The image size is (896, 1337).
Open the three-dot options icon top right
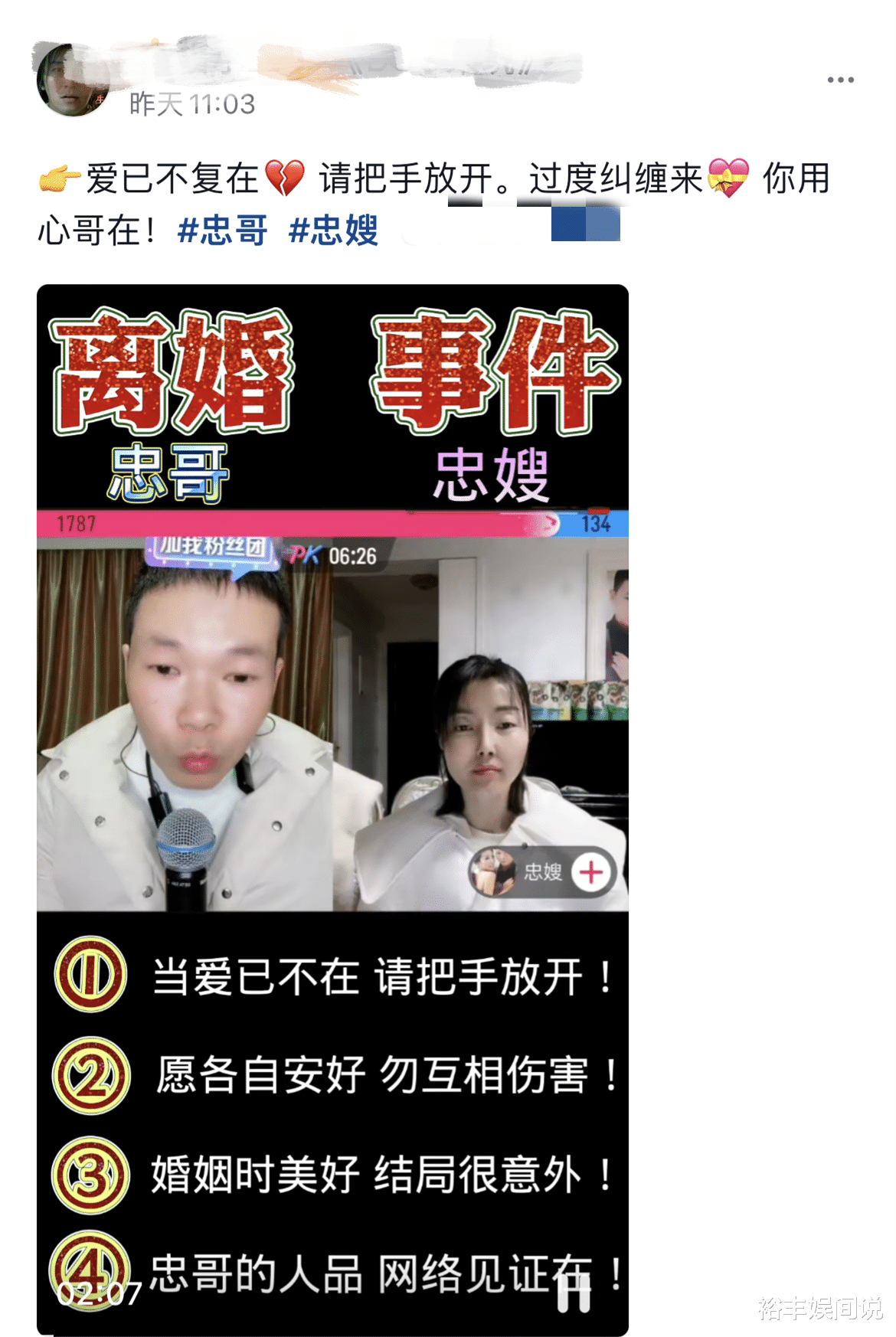841,79
